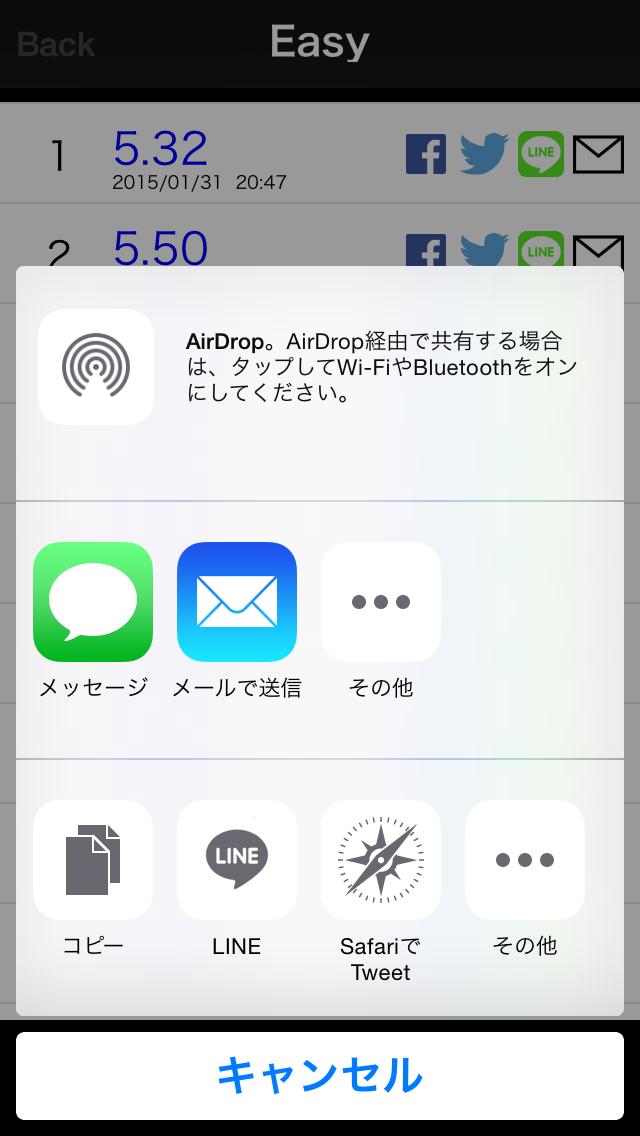Open その他 next to メールで送信
The width and height of the screenshot is (640, 1136).
click(x=381, y=602)
